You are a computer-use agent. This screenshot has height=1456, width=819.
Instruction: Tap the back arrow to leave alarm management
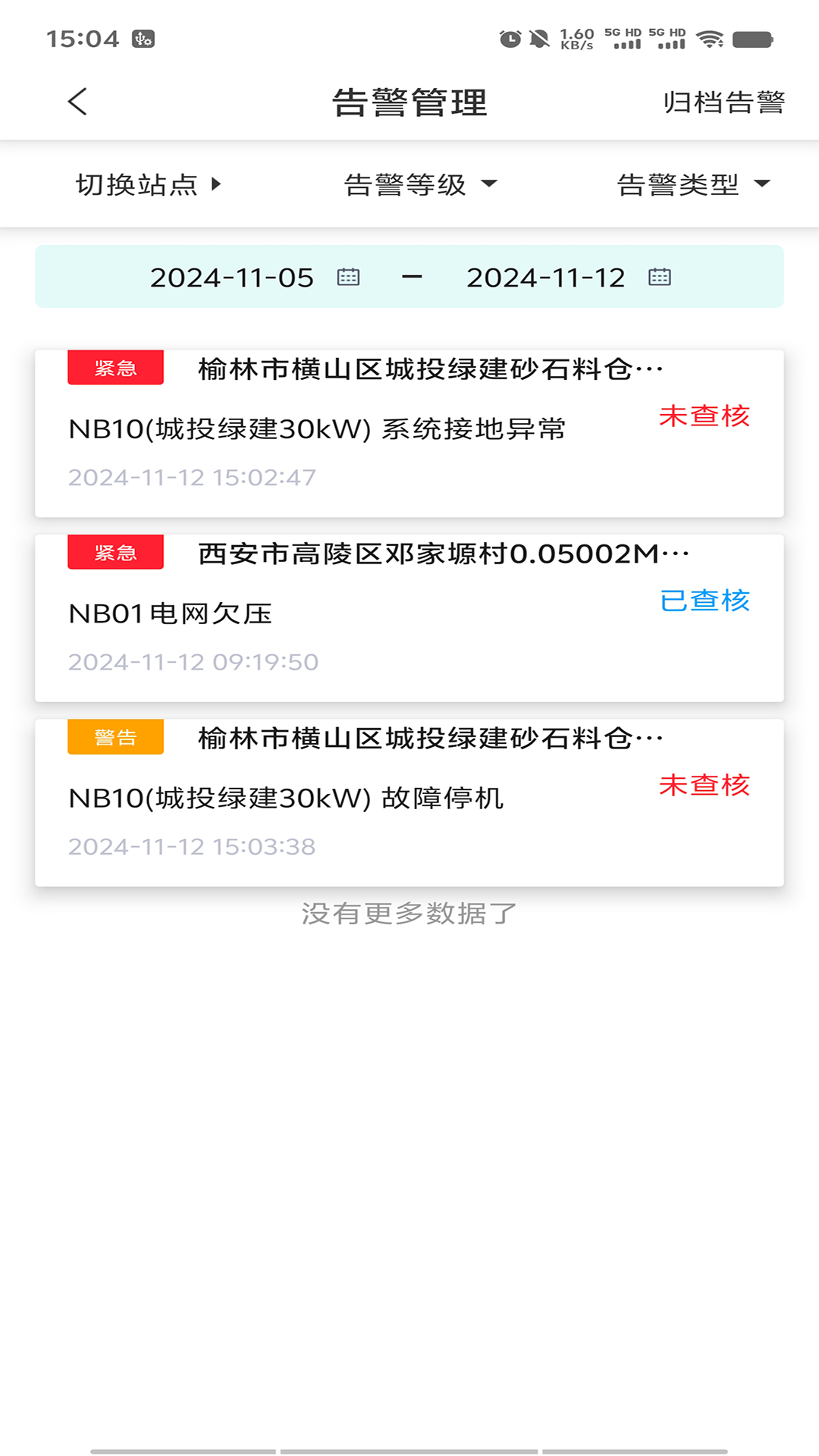77,100
